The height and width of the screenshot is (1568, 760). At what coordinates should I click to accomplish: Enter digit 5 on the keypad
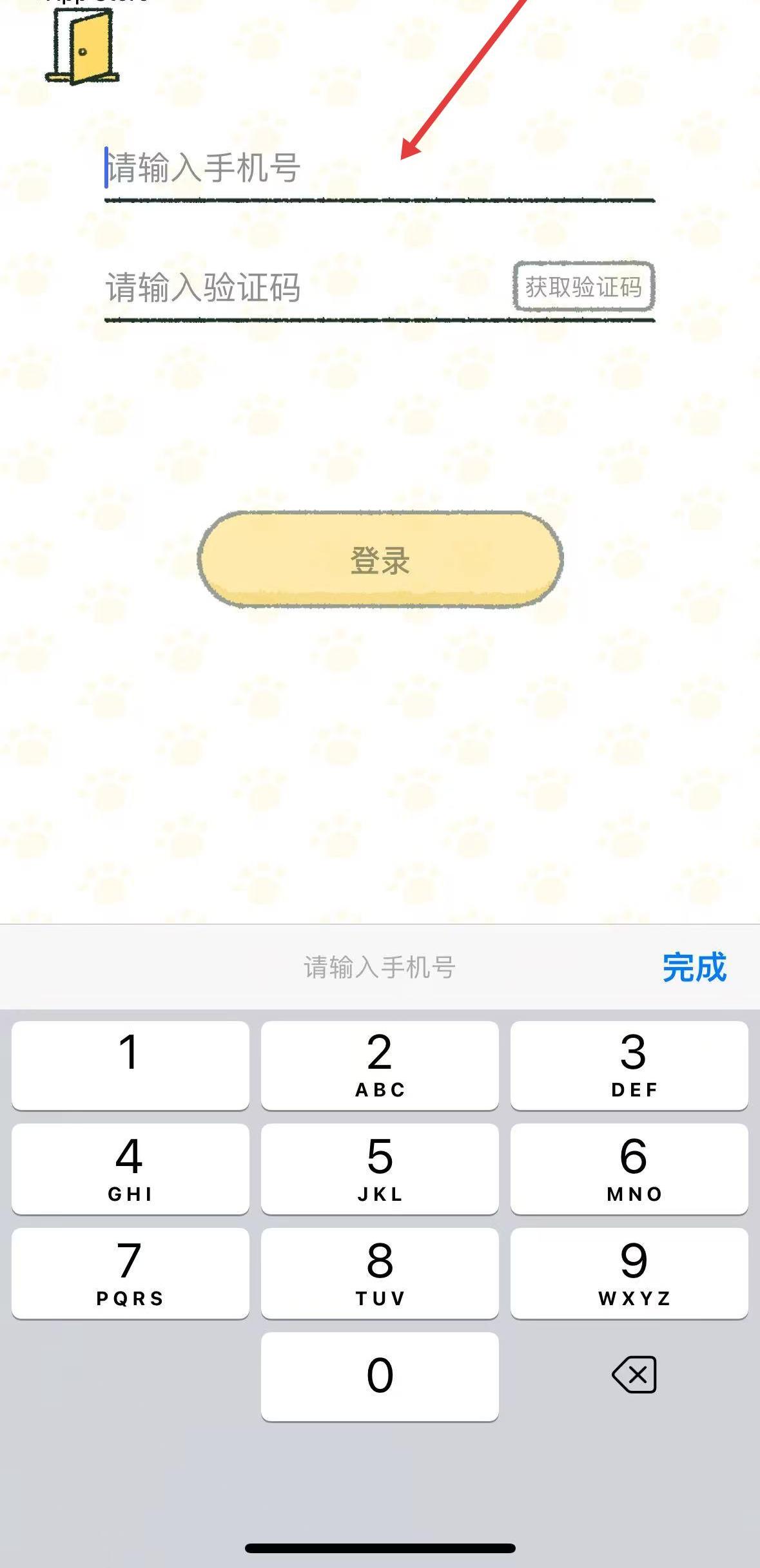[380, 1169]
